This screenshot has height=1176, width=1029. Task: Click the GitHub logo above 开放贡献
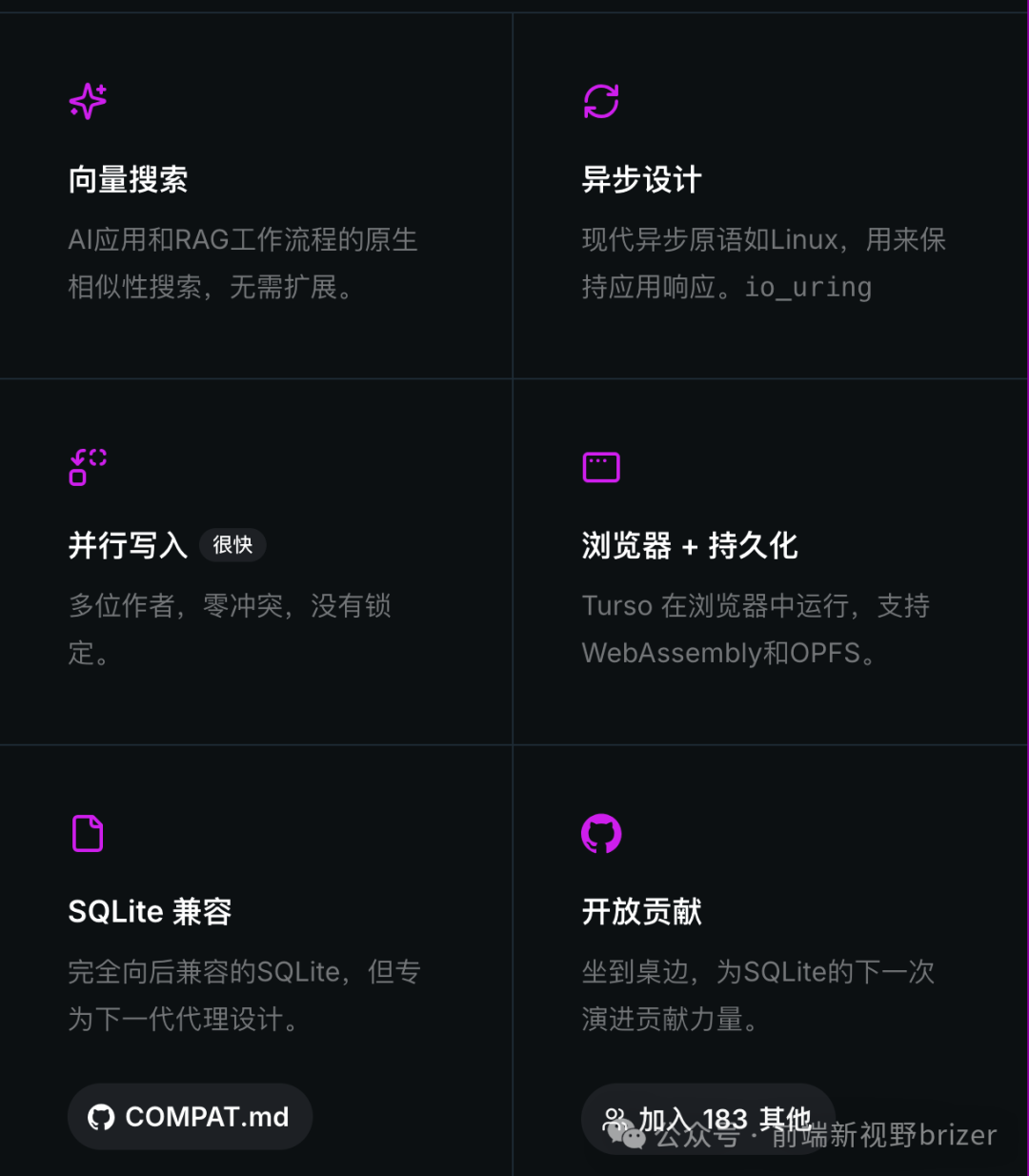[601, 833]
